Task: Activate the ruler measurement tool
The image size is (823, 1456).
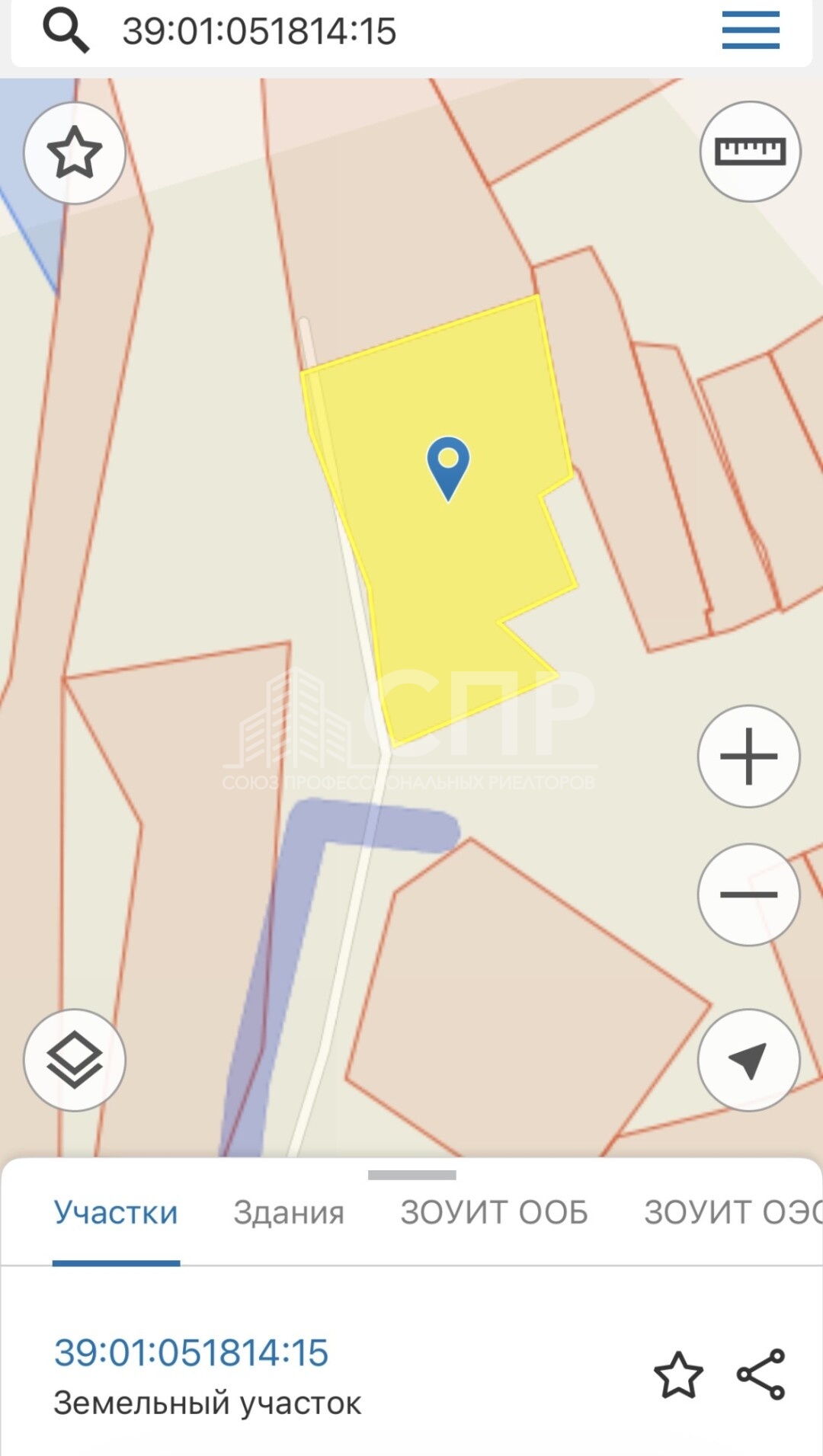Action: point(750,151)
